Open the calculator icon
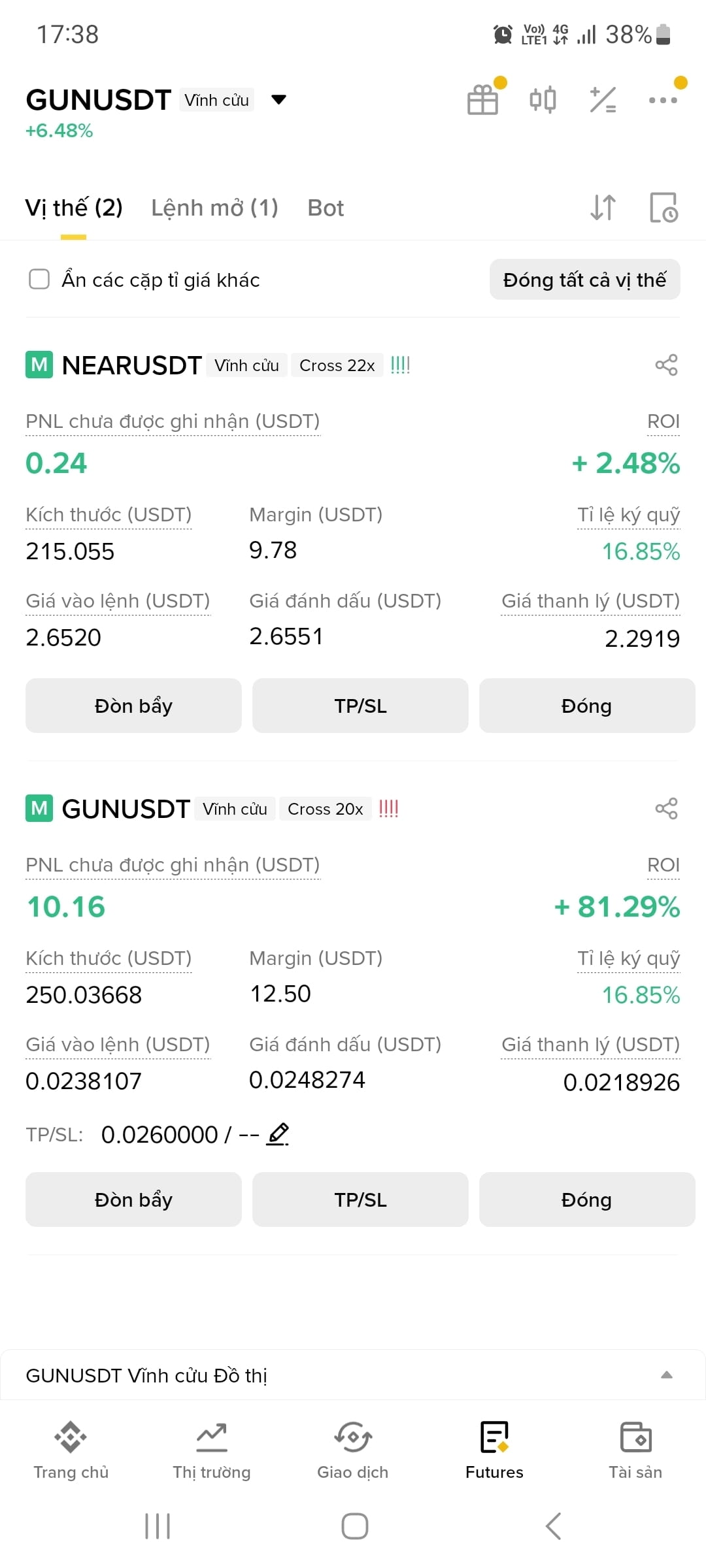The height and width of the screenshot is (1568, 706). click(x=603, y=100)
